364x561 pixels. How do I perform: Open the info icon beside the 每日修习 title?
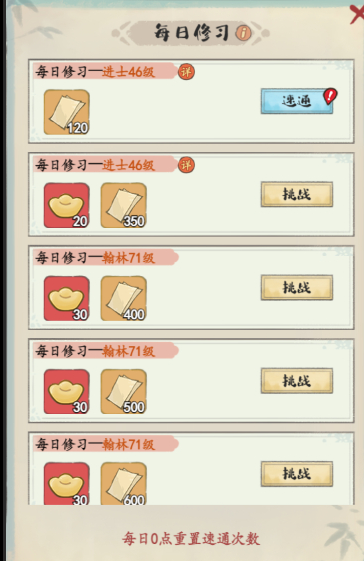[243, 33]
